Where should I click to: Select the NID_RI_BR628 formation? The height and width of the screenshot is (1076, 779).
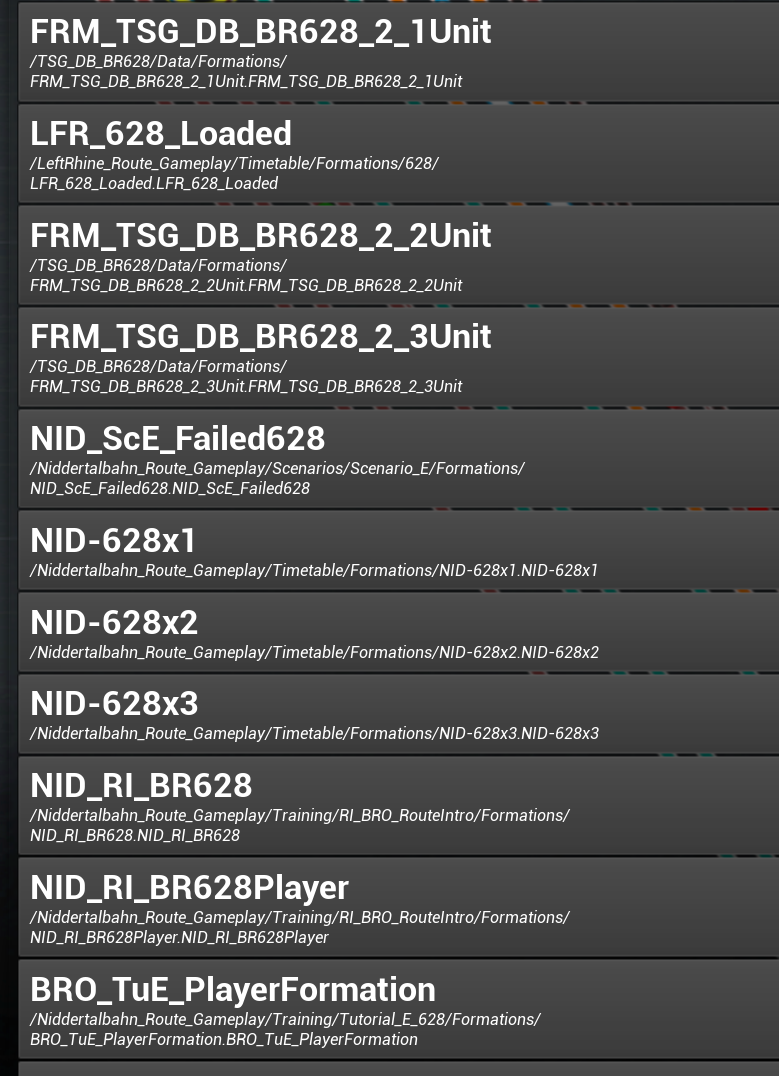(x=398, y=806)
